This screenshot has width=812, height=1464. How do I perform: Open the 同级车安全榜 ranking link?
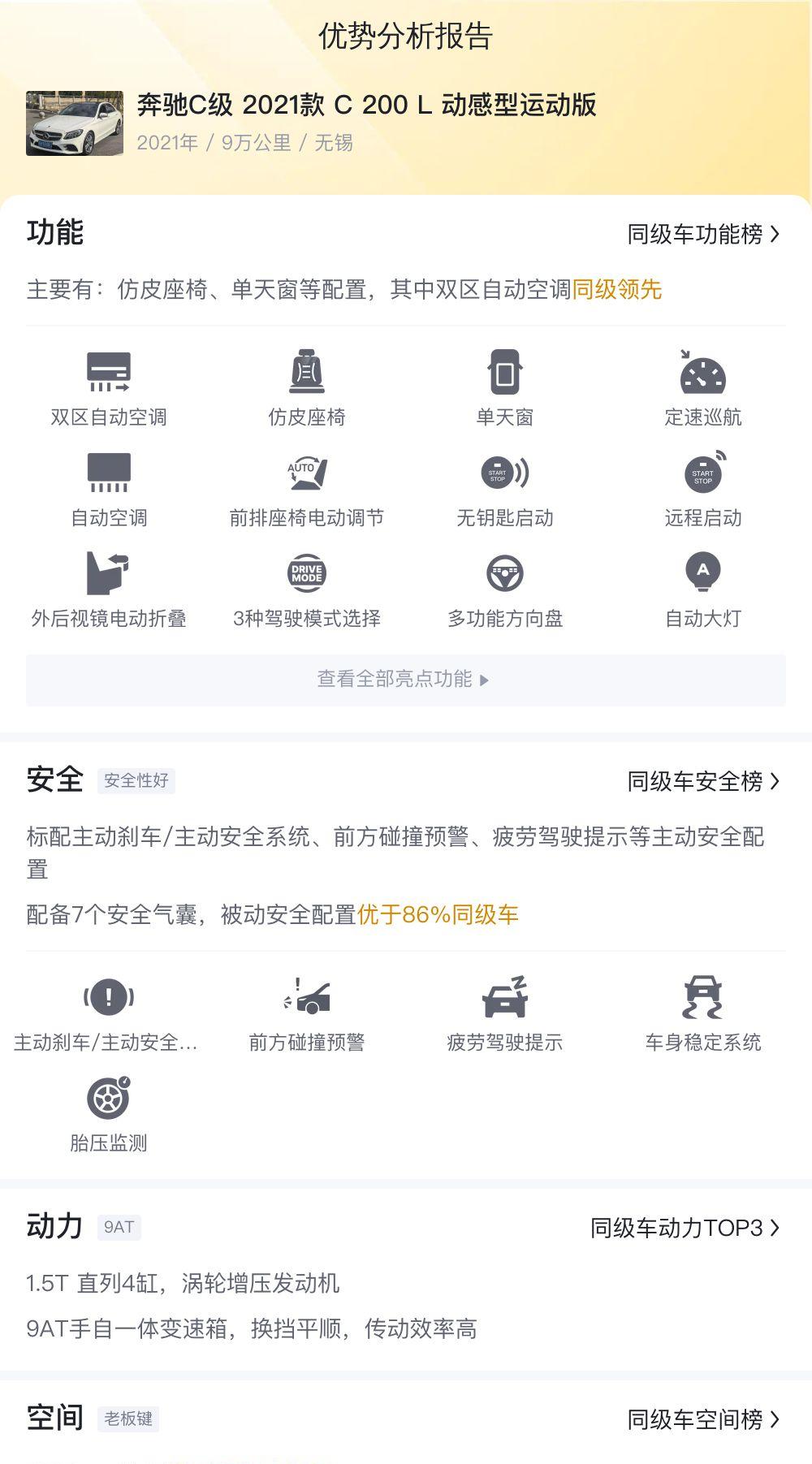[703, 781]
